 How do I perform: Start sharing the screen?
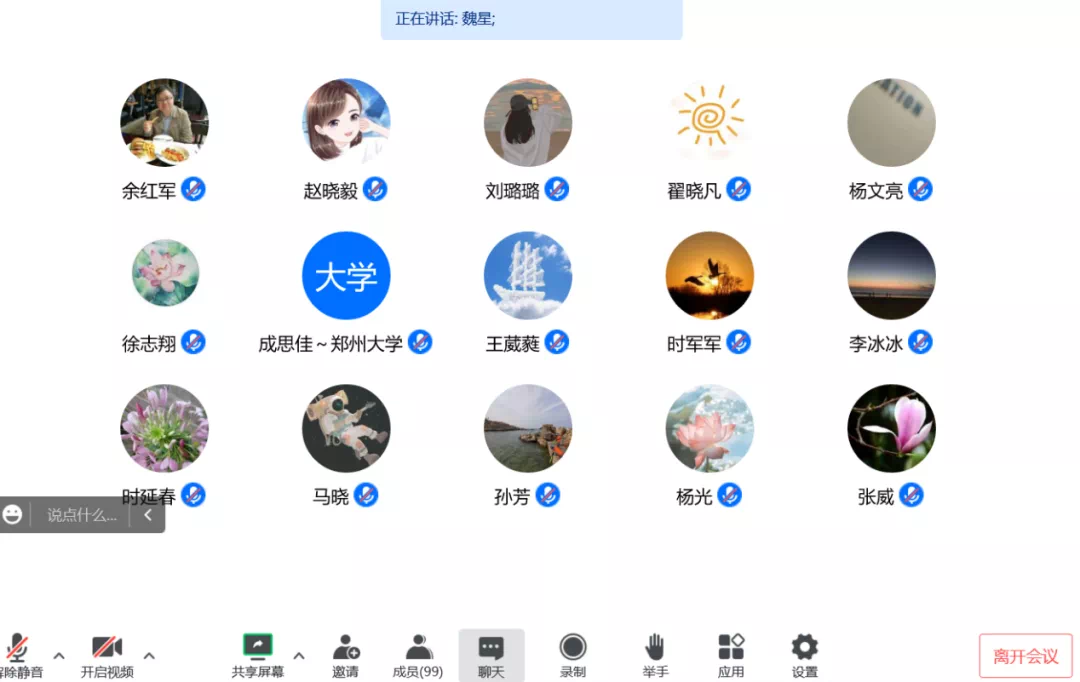tap(258, 655)
